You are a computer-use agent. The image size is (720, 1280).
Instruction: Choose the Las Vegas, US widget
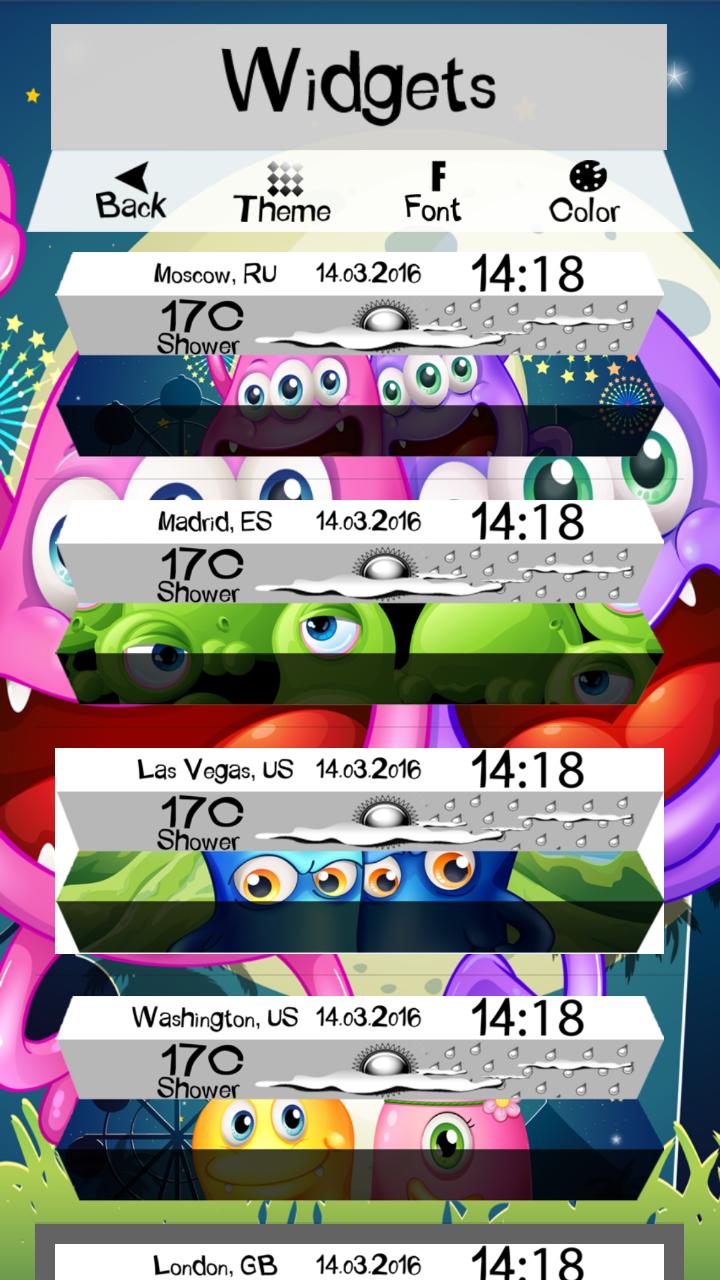point(360,850)
